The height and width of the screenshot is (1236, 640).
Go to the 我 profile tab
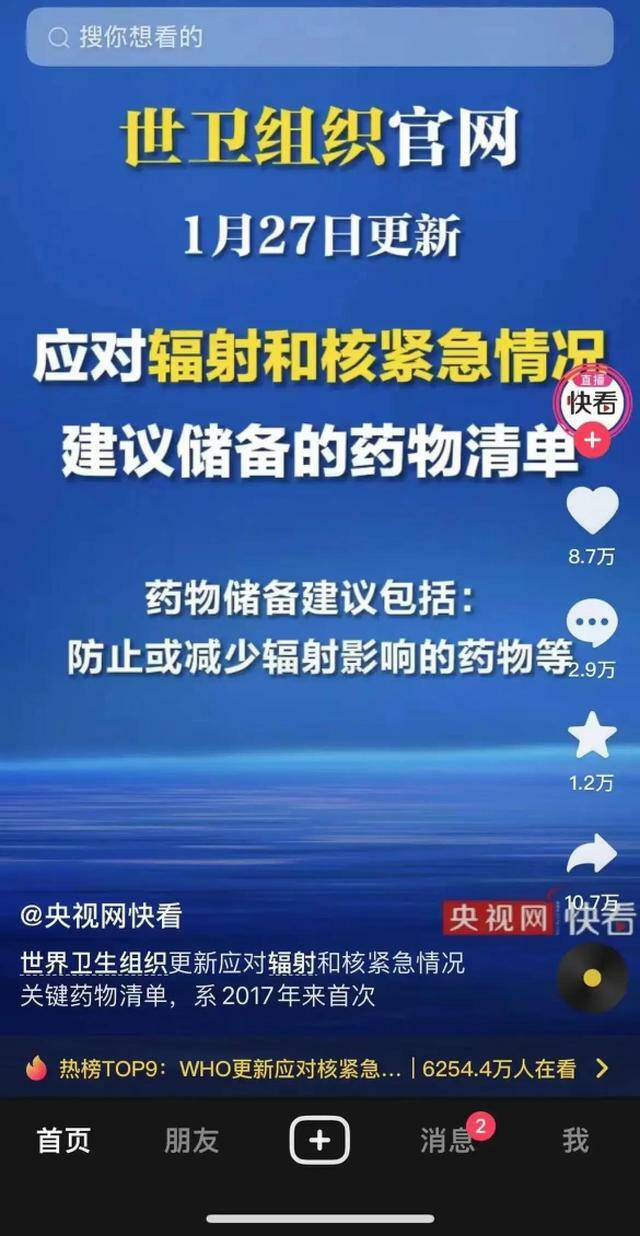pyautogui.click(x=575, y=1140)
